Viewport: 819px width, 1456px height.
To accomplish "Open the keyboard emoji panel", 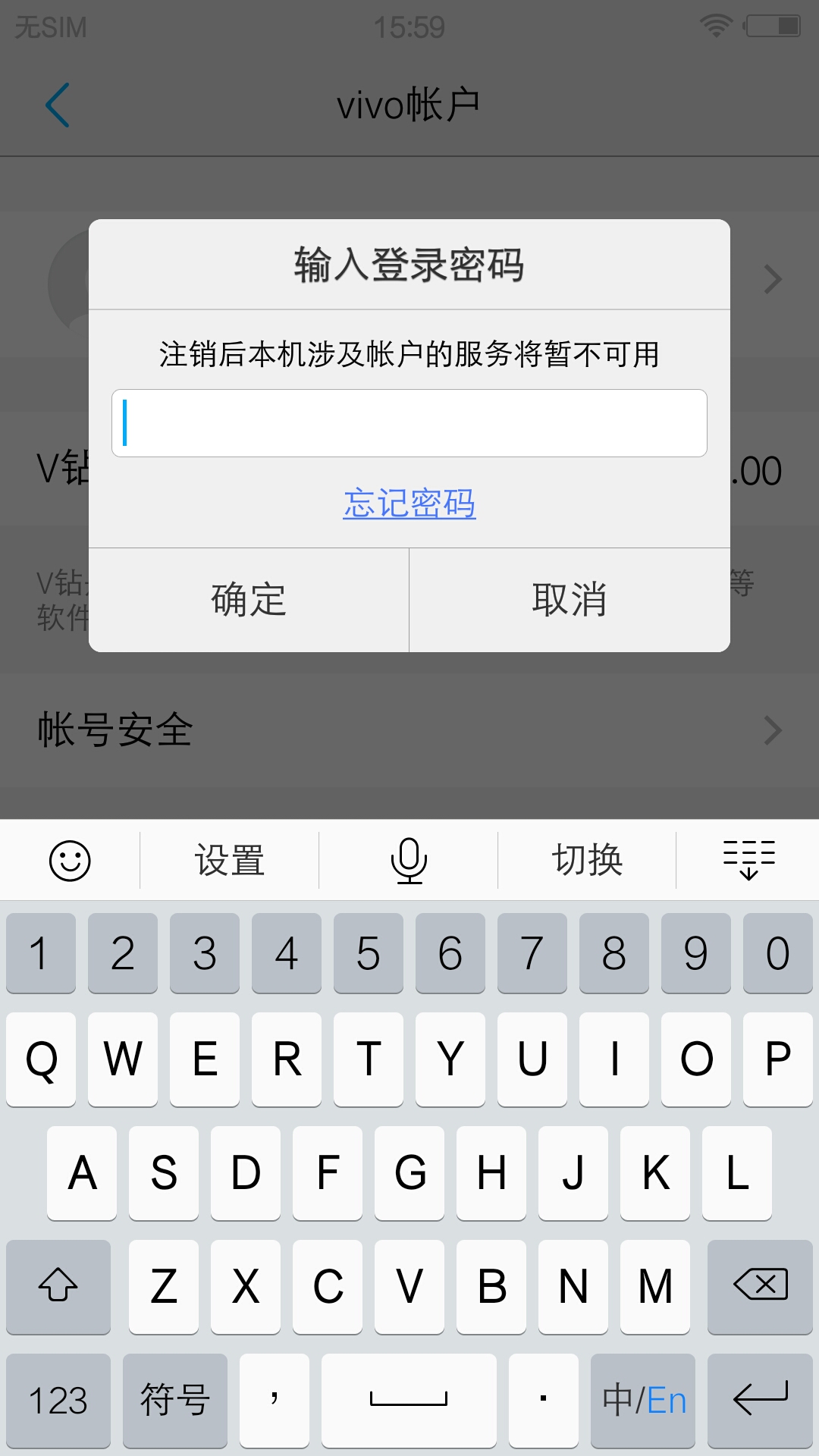I will coord(70,861).
